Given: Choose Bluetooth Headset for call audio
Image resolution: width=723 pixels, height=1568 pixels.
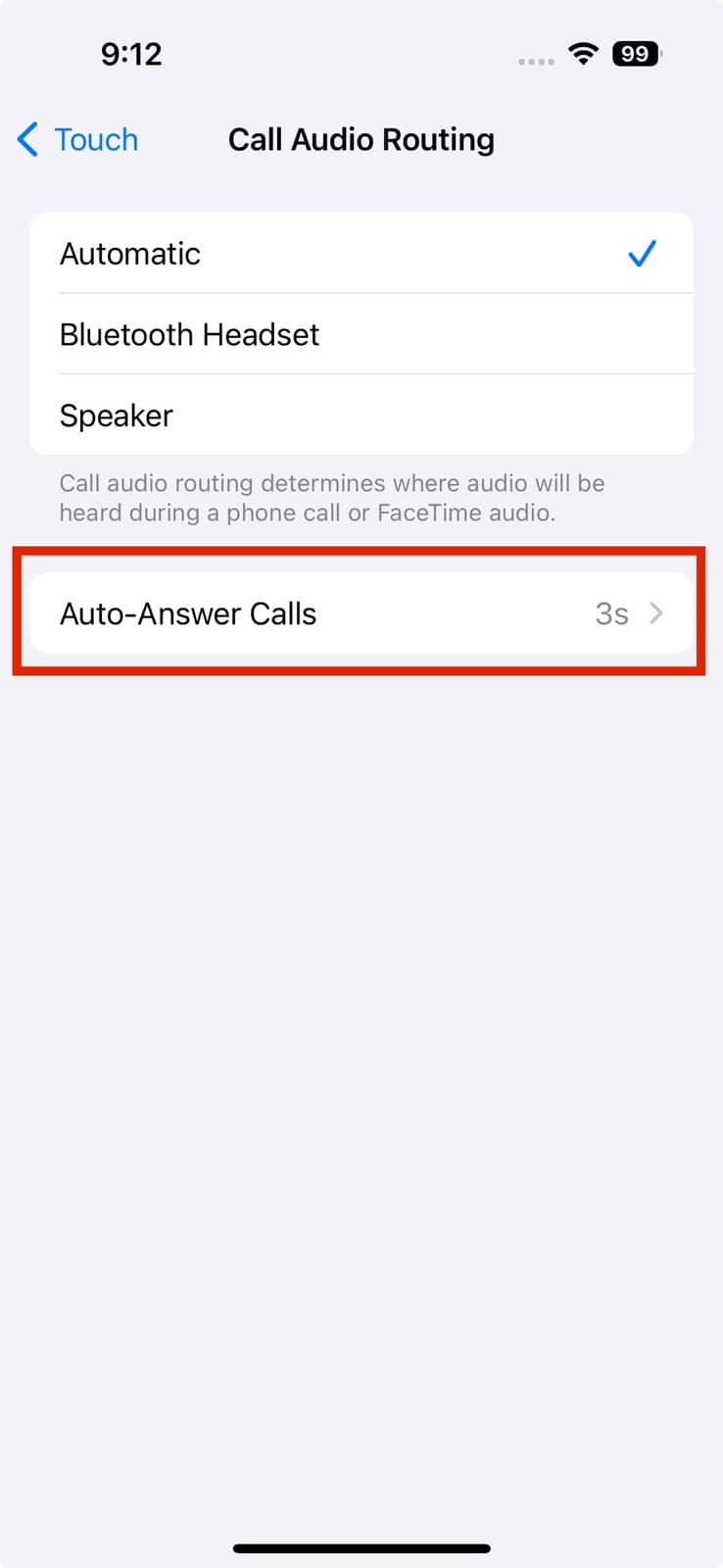Looking at the screenshot, I should [x=361, y=335].
